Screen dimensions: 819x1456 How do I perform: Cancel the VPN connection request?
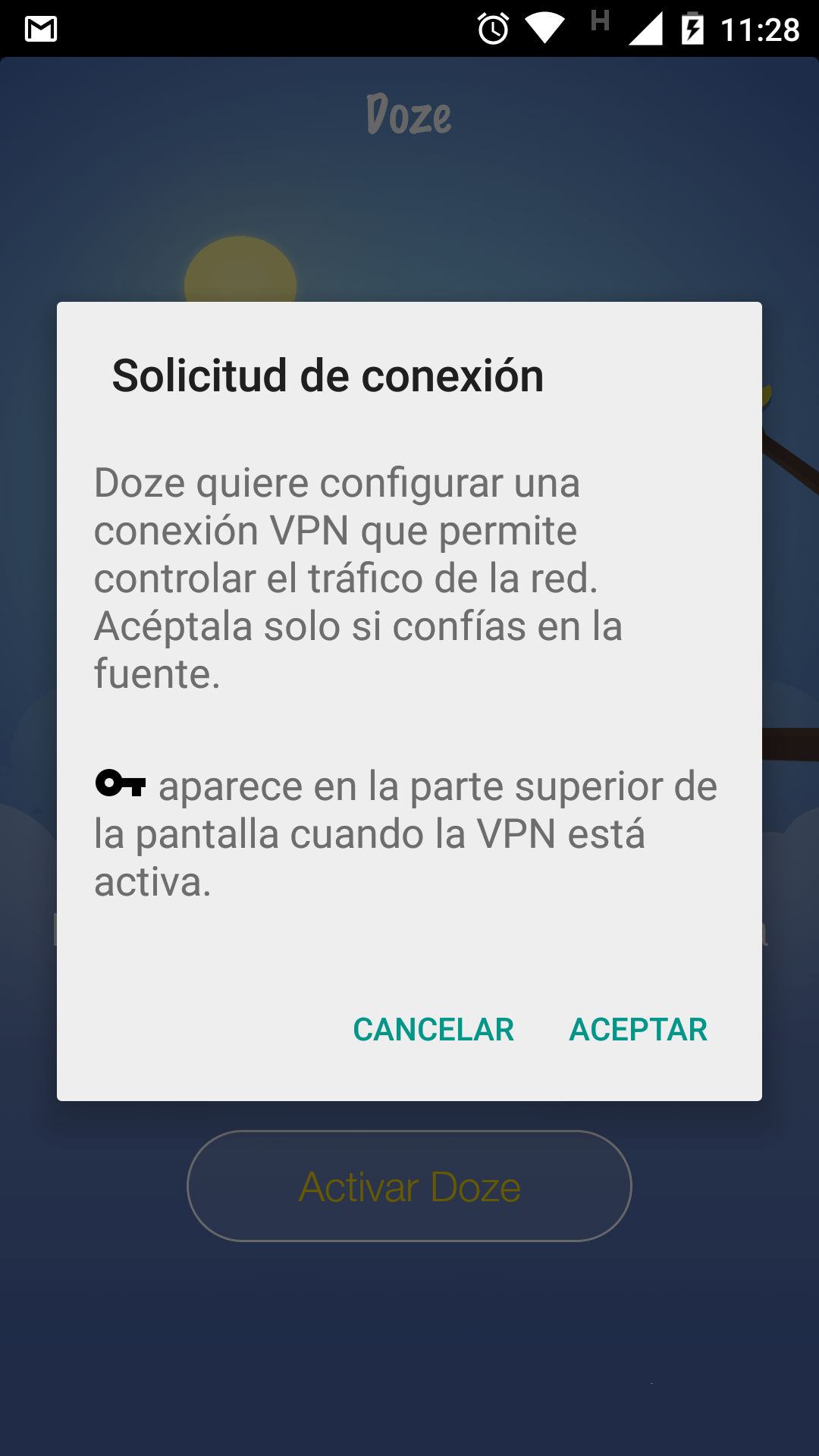[x=433, y=1029]
